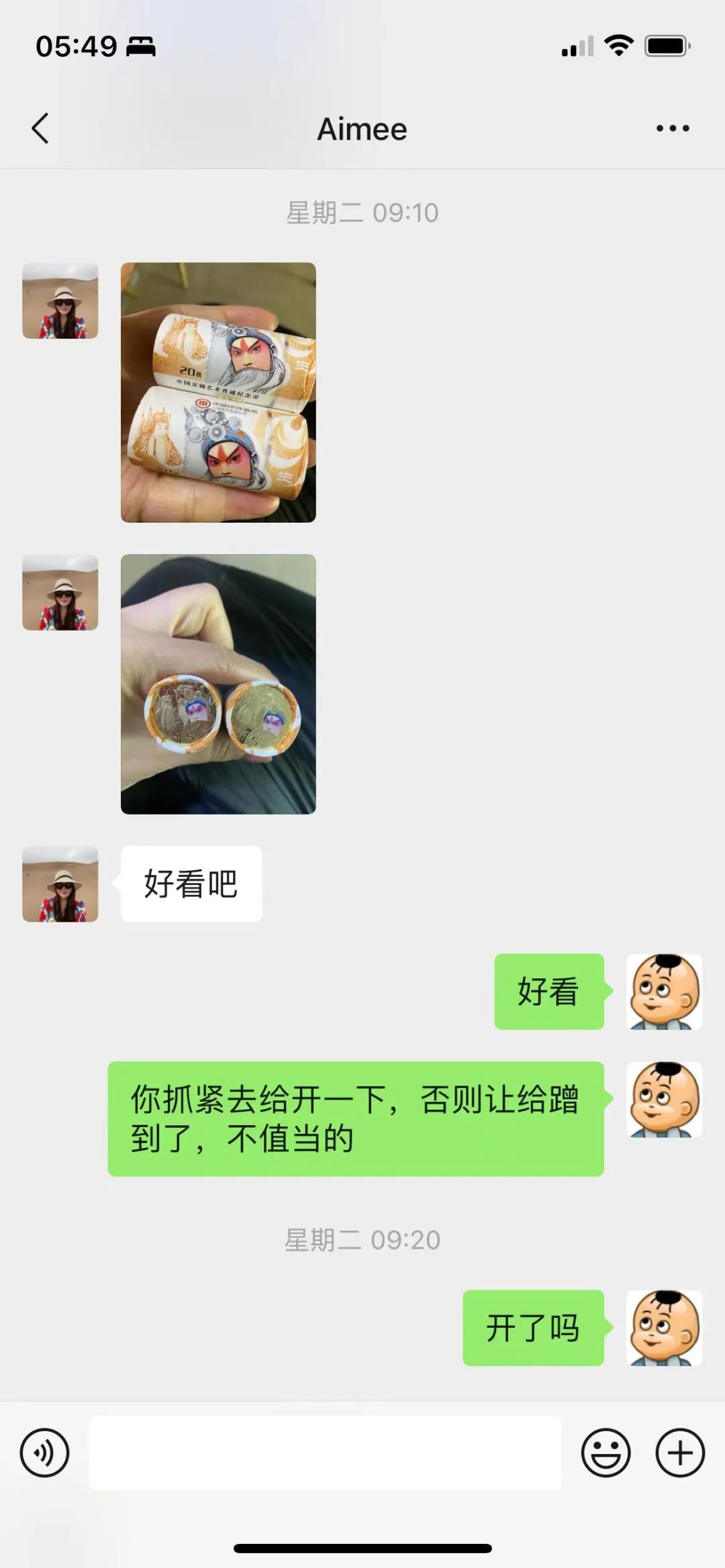The image size is (725, 1568).
Task: Open chat info via three-dot menu
Action: point(673,128)
